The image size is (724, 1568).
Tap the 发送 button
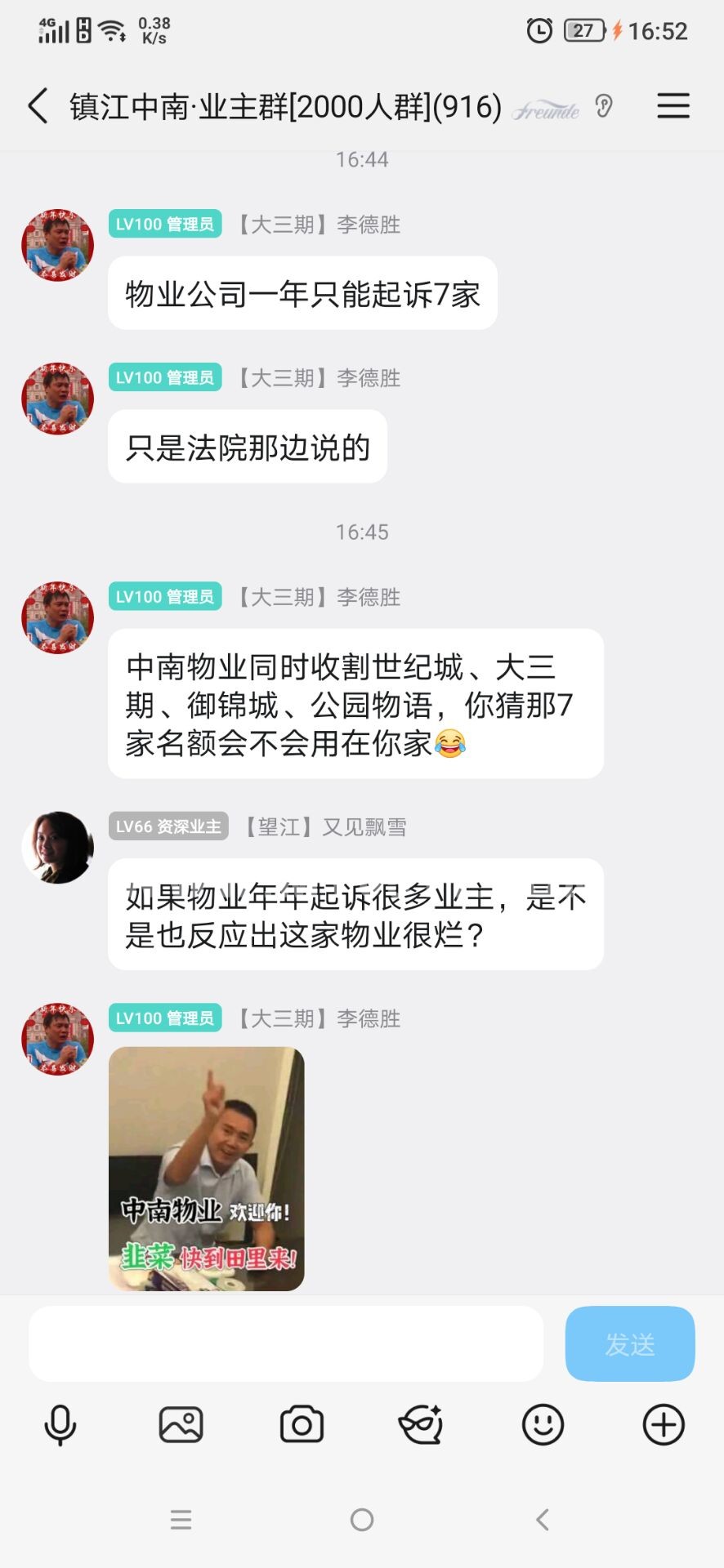pyautogui.click(x=629, y=1343)
